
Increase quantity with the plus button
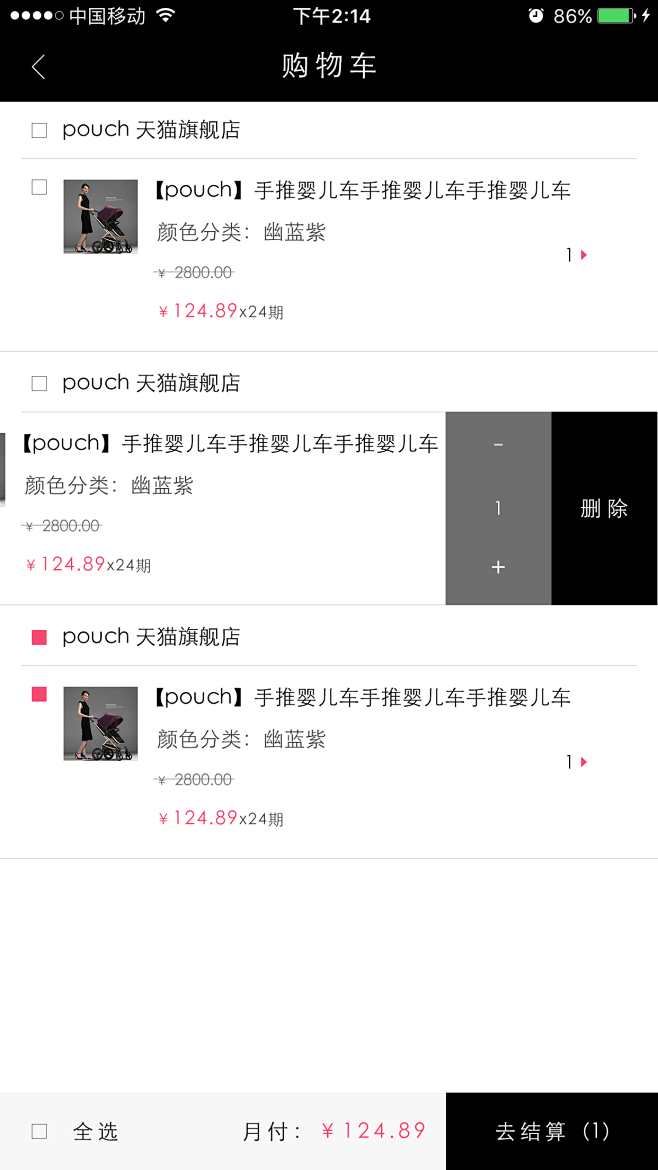[498, 567]
